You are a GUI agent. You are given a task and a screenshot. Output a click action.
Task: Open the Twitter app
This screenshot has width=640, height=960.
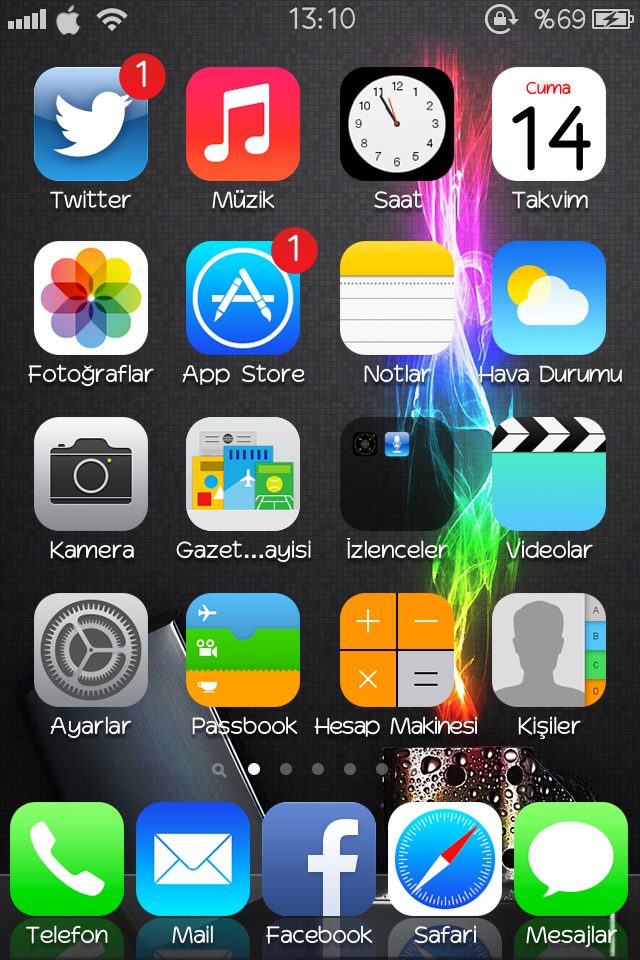tap(91, 124)
